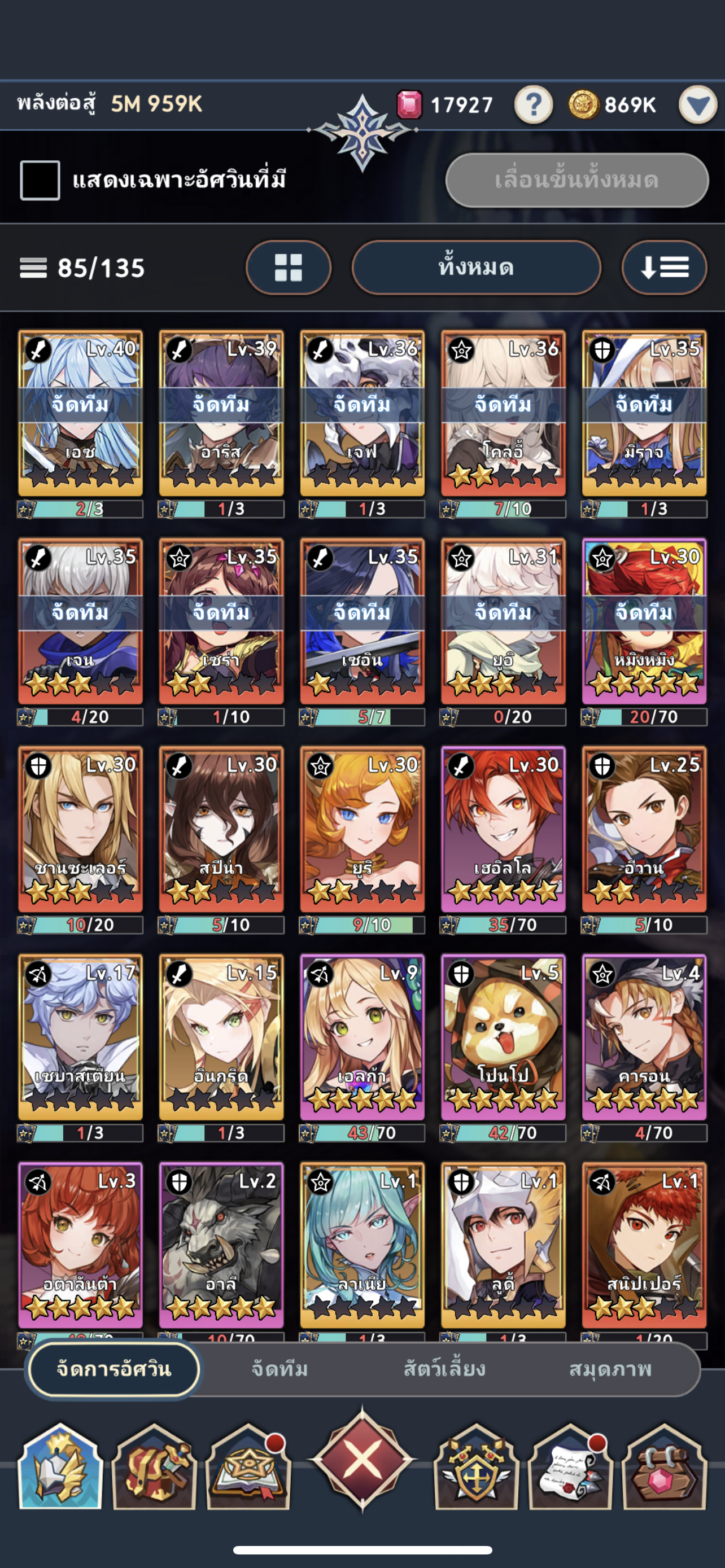Open the ทั้งหมด filter
This screenshot has height=1568, width=725.
(476, 268)
